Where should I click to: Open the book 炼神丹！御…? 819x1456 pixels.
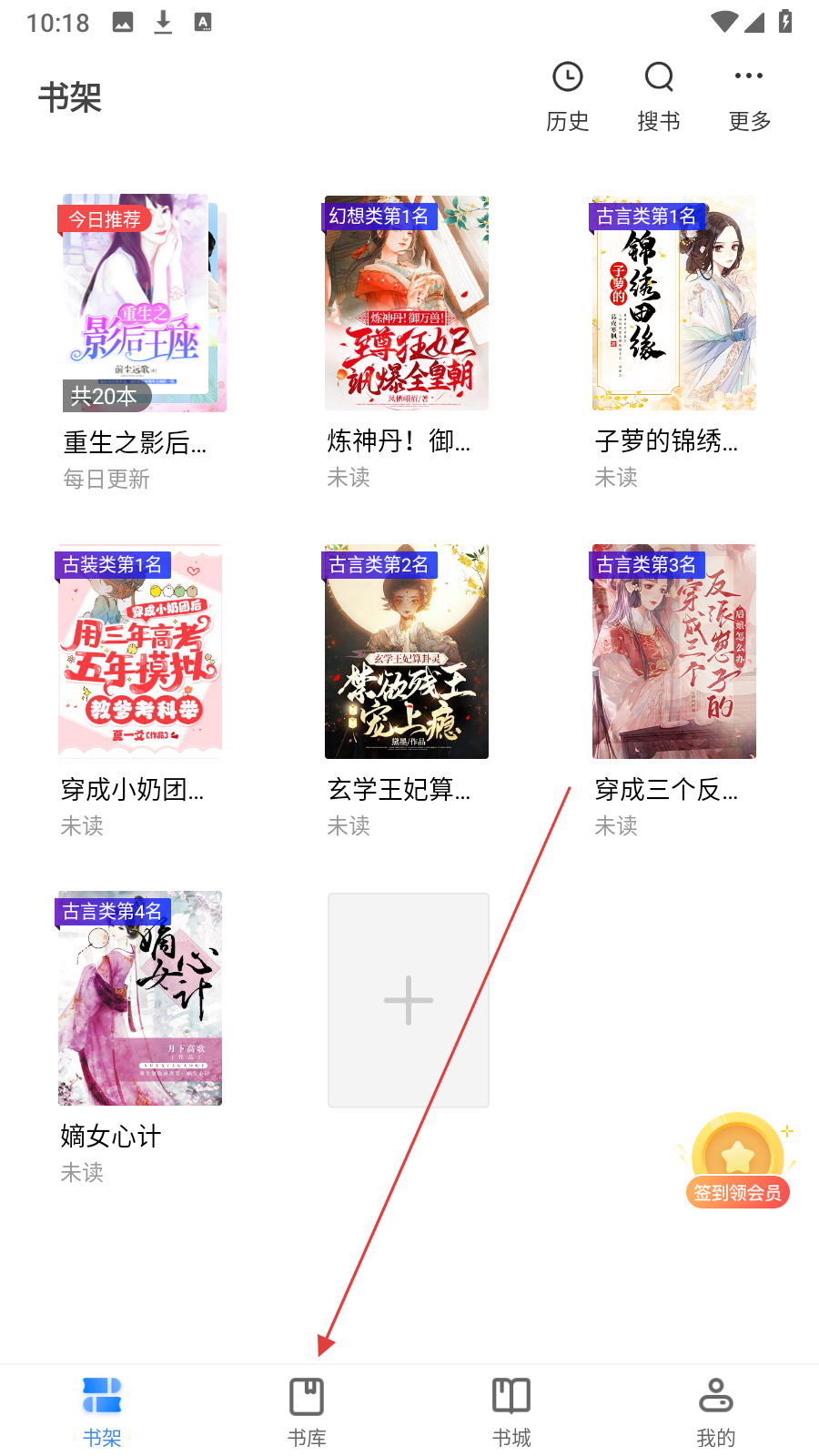(x=407, y=303)
